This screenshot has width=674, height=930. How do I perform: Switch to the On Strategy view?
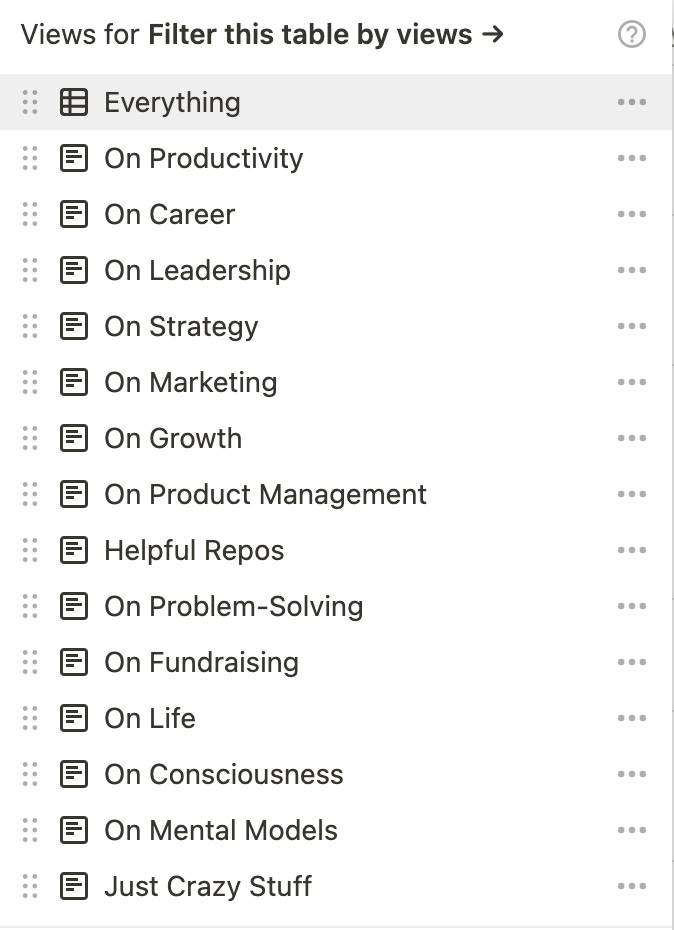coord(181,326)
